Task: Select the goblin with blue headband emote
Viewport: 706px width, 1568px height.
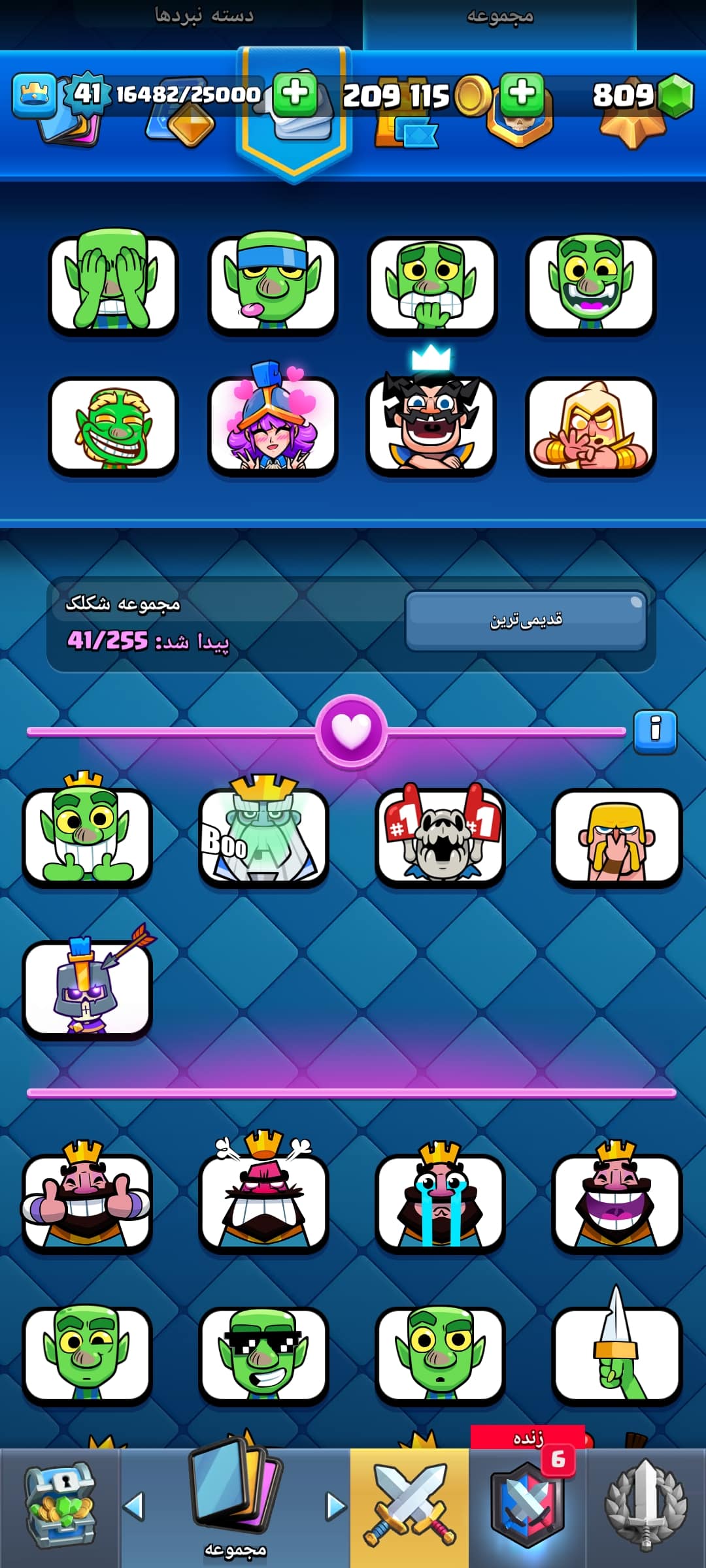Action: (273, 284)
